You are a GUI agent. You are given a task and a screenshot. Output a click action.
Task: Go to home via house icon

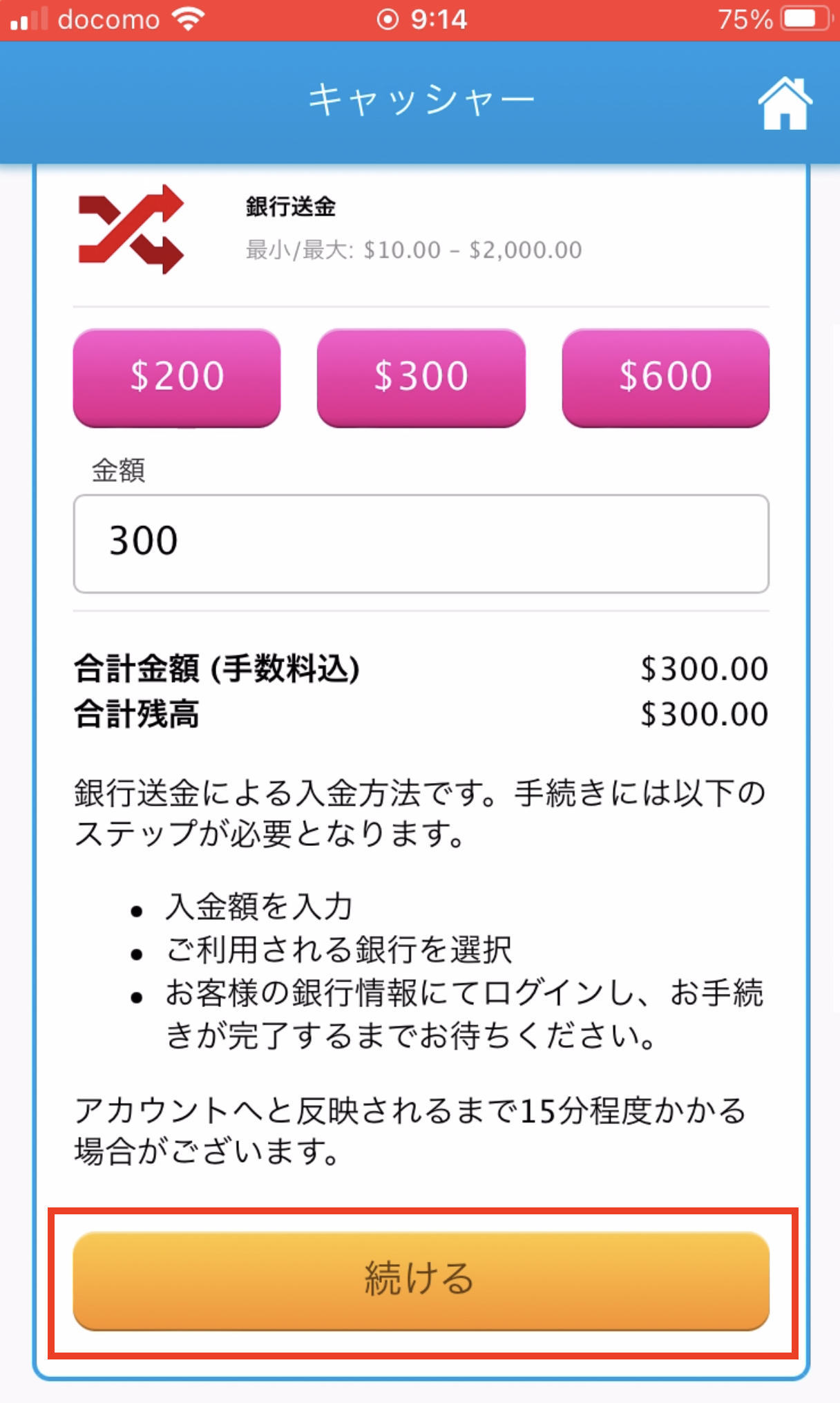[x=785, y=103]
